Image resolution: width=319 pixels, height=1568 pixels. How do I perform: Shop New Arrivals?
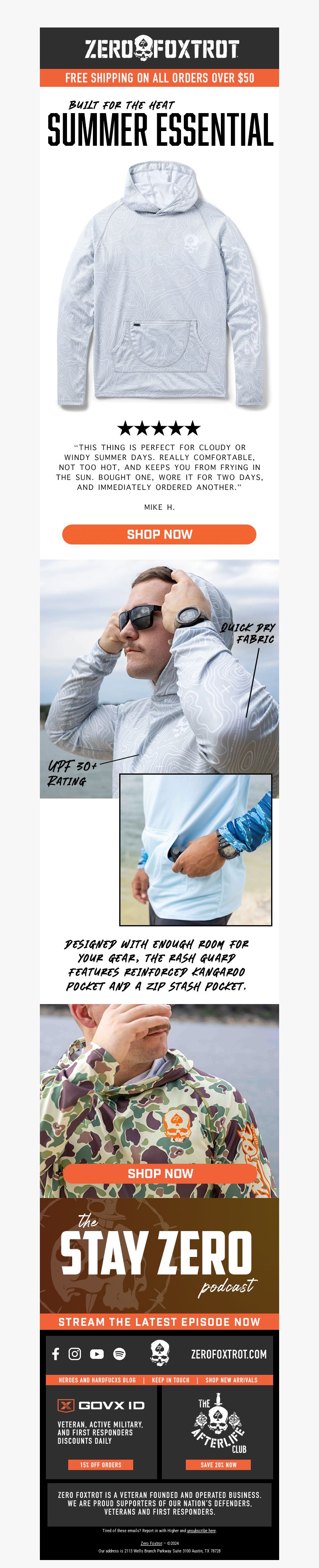coord(231,1380)
